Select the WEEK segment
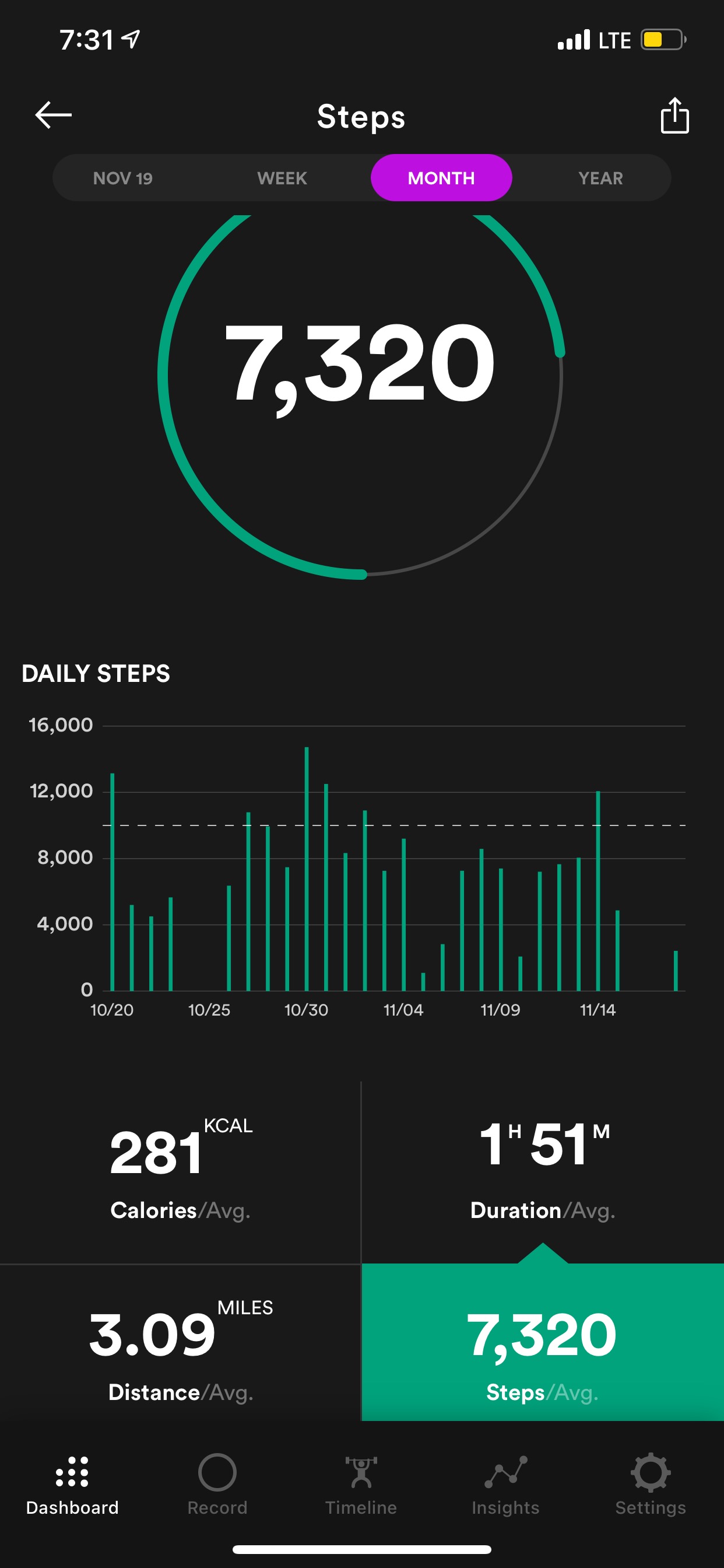The width and height of the screenshot is (724, 1568). pos(282,178)
